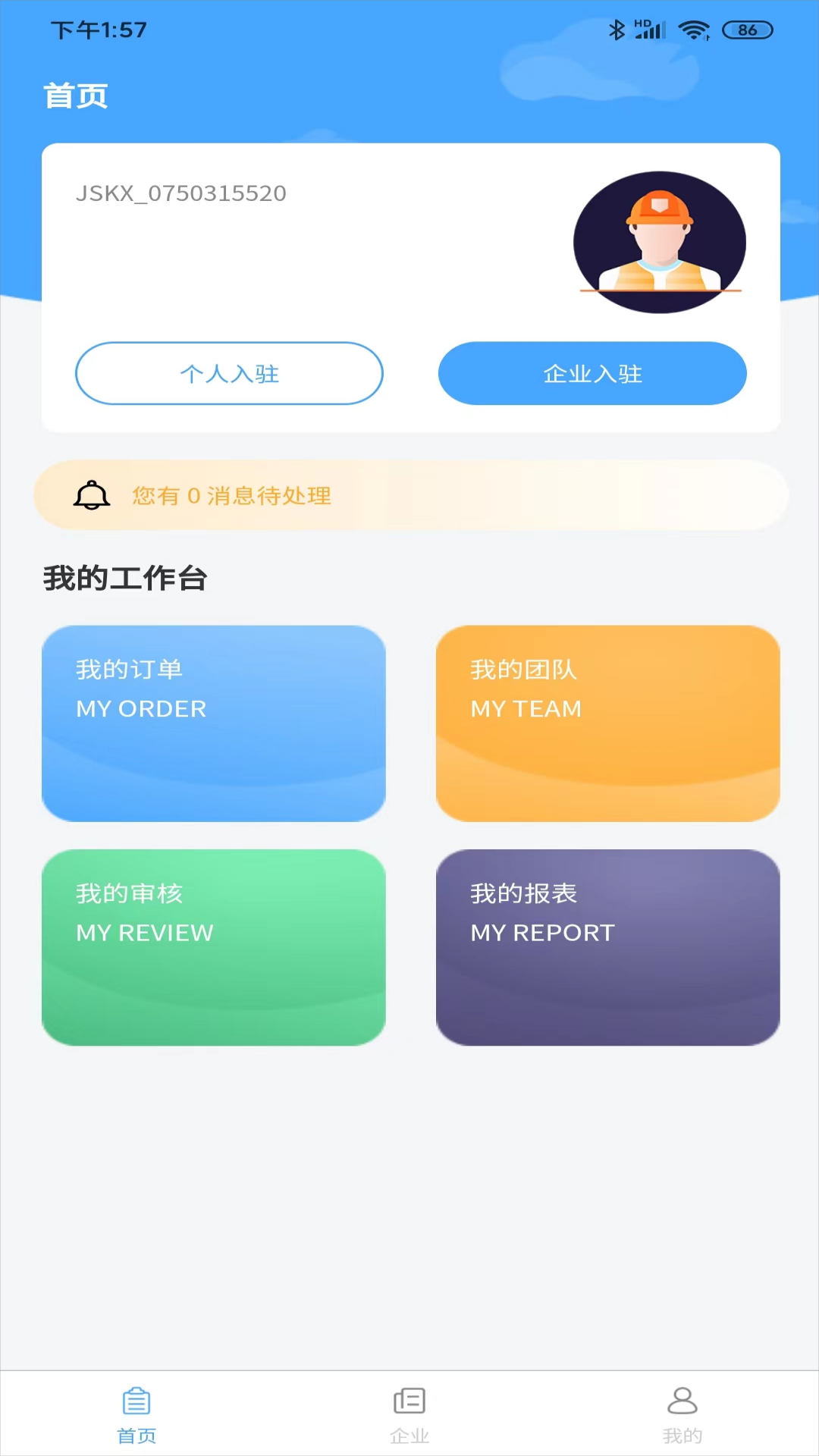
Task: Tap the worker avatar image
Action: [x=660, y=243]
